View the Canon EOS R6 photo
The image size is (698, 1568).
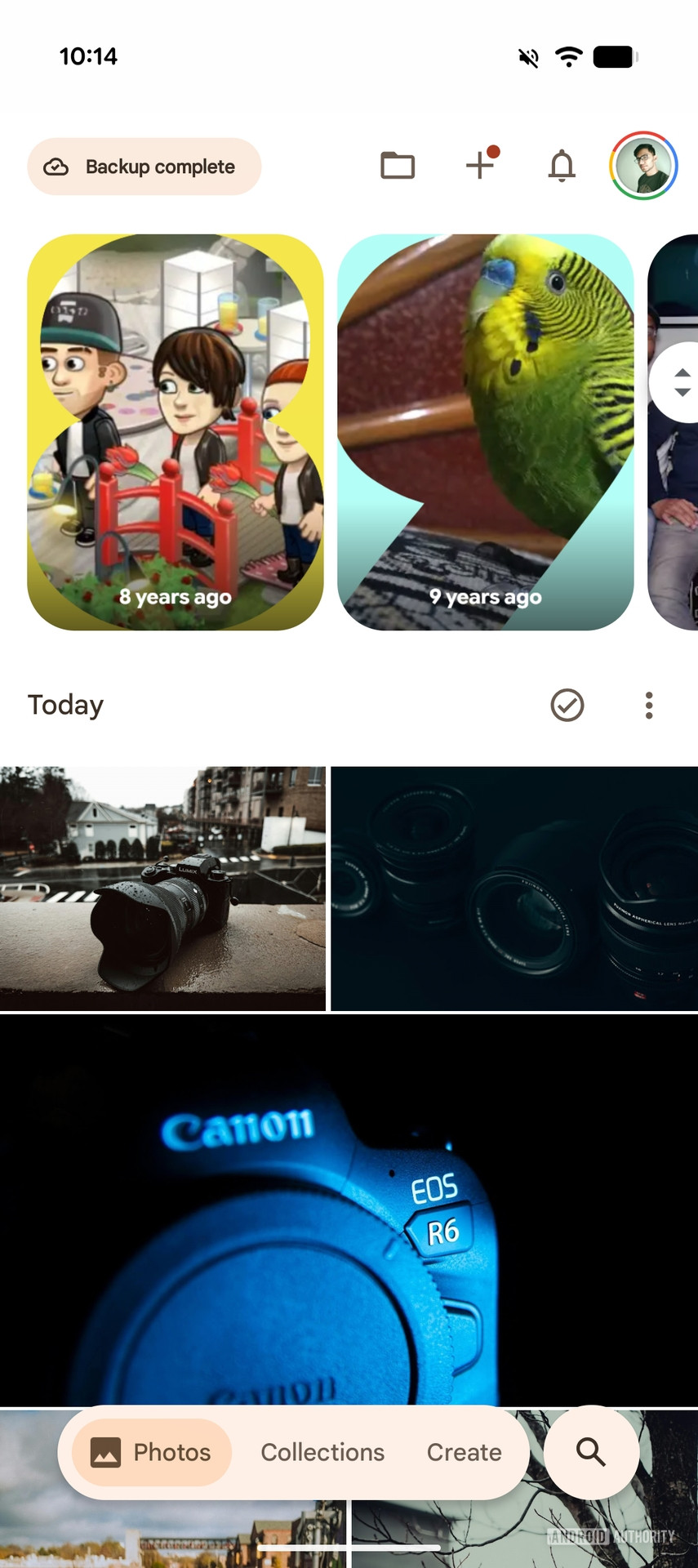tap(349, 1209)
